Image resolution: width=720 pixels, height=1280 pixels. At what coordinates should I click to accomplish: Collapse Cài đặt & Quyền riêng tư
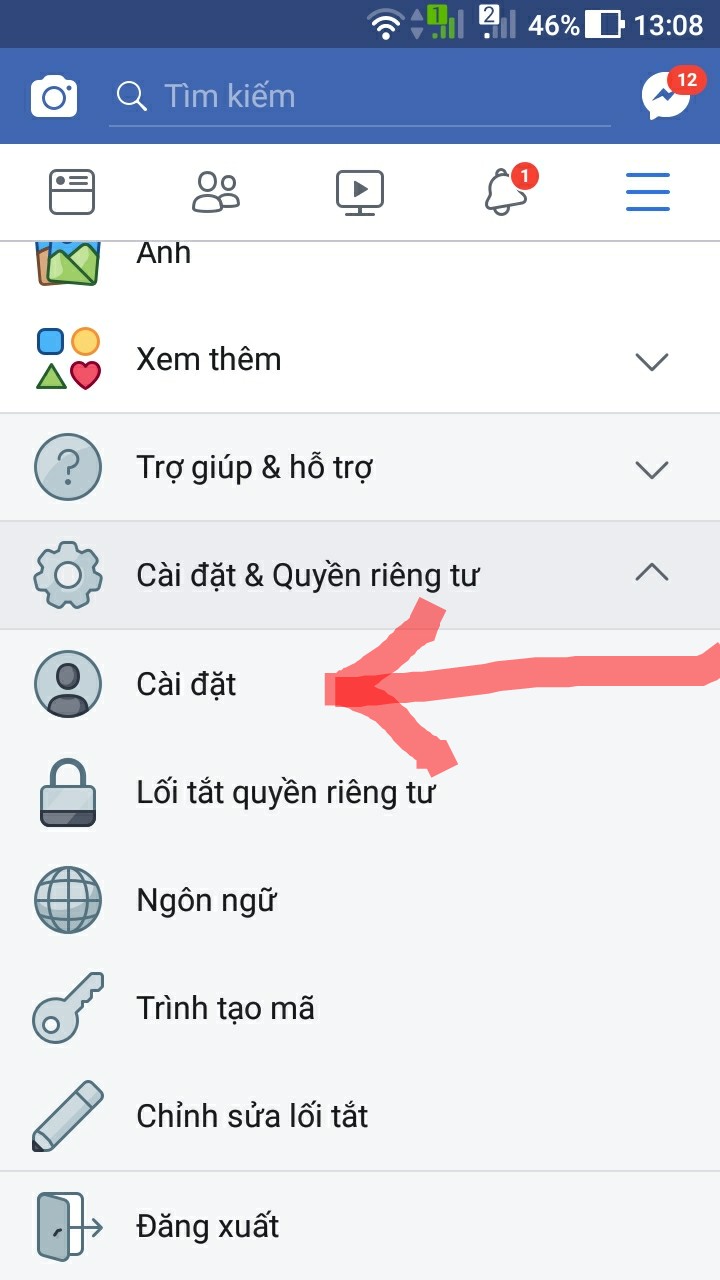[x=360, y=575]
